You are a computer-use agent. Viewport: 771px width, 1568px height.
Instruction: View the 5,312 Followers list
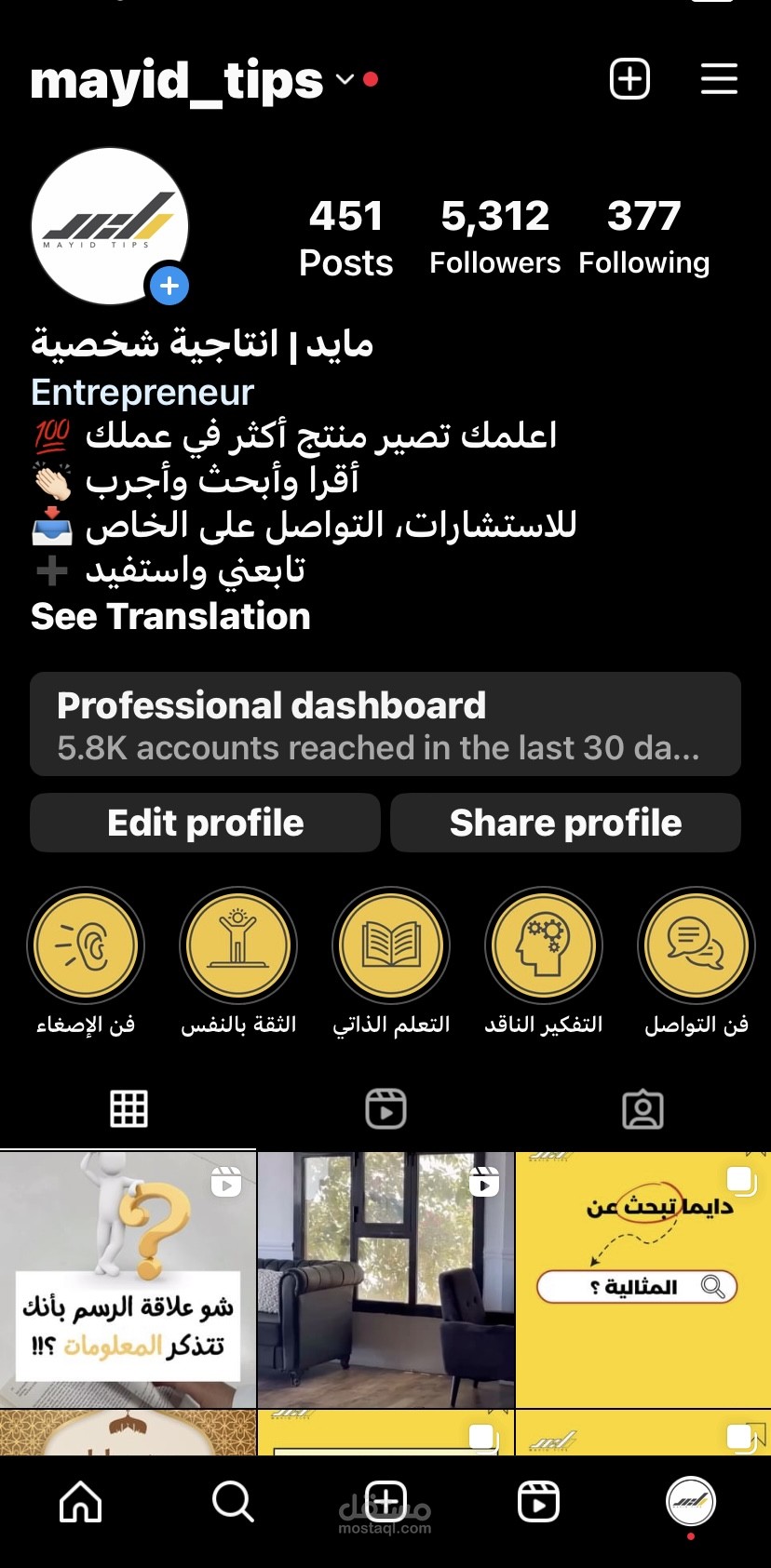[x=494, y=236]
